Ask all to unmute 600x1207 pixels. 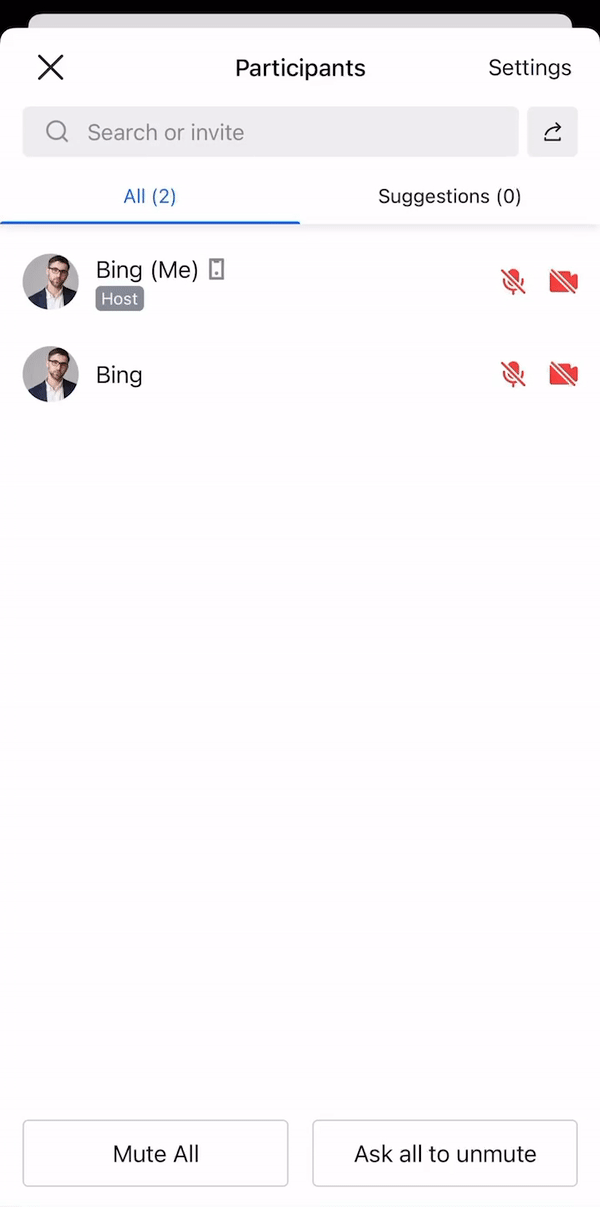click(x=445, y=1153)
